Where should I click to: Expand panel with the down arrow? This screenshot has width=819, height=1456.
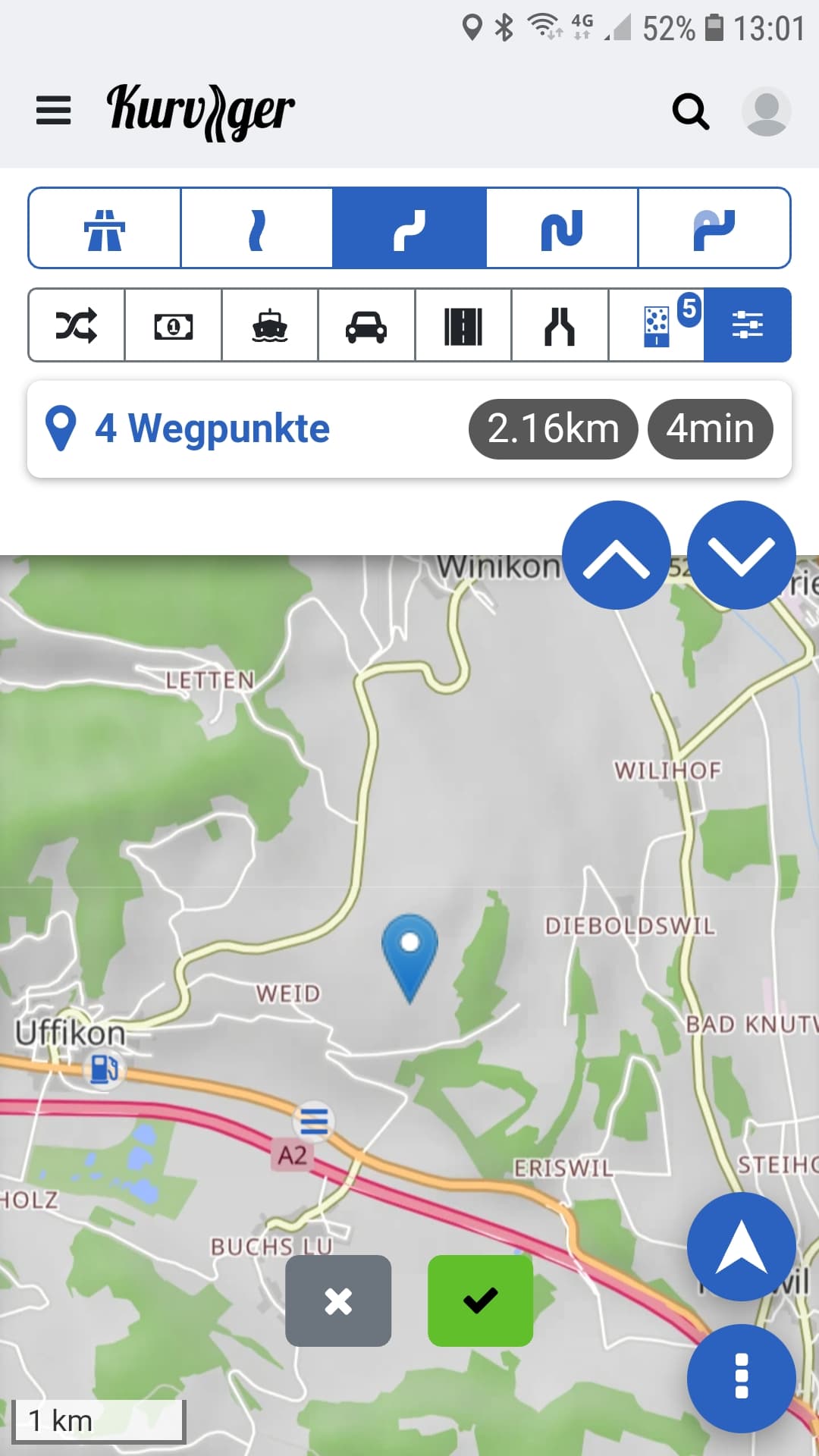(x=741, y=555)
